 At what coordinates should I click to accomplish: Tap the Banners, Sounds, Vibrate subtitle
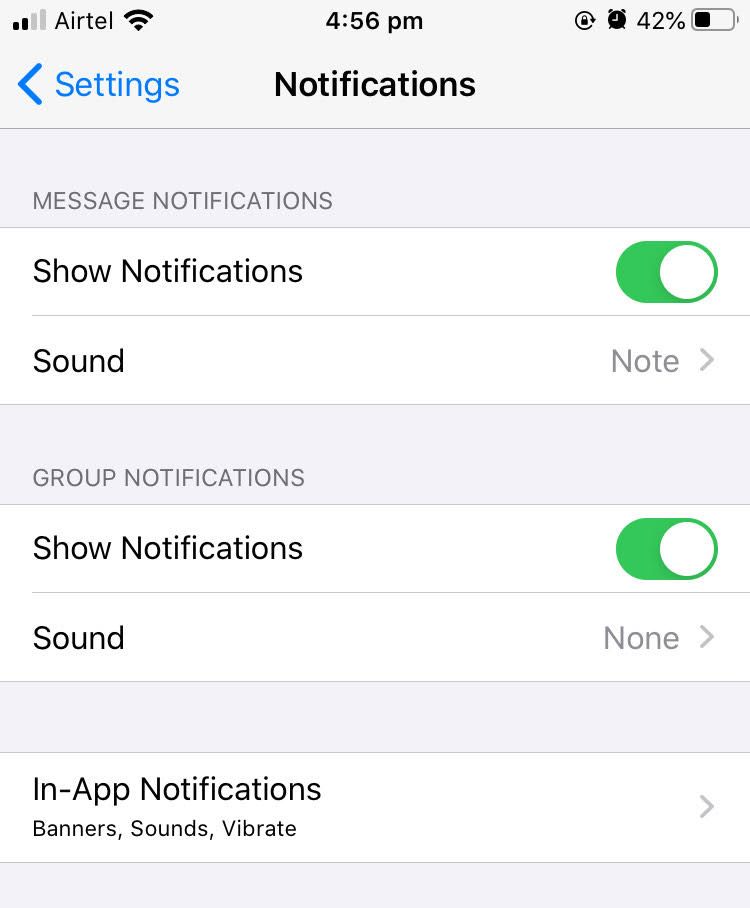[164, 828]
